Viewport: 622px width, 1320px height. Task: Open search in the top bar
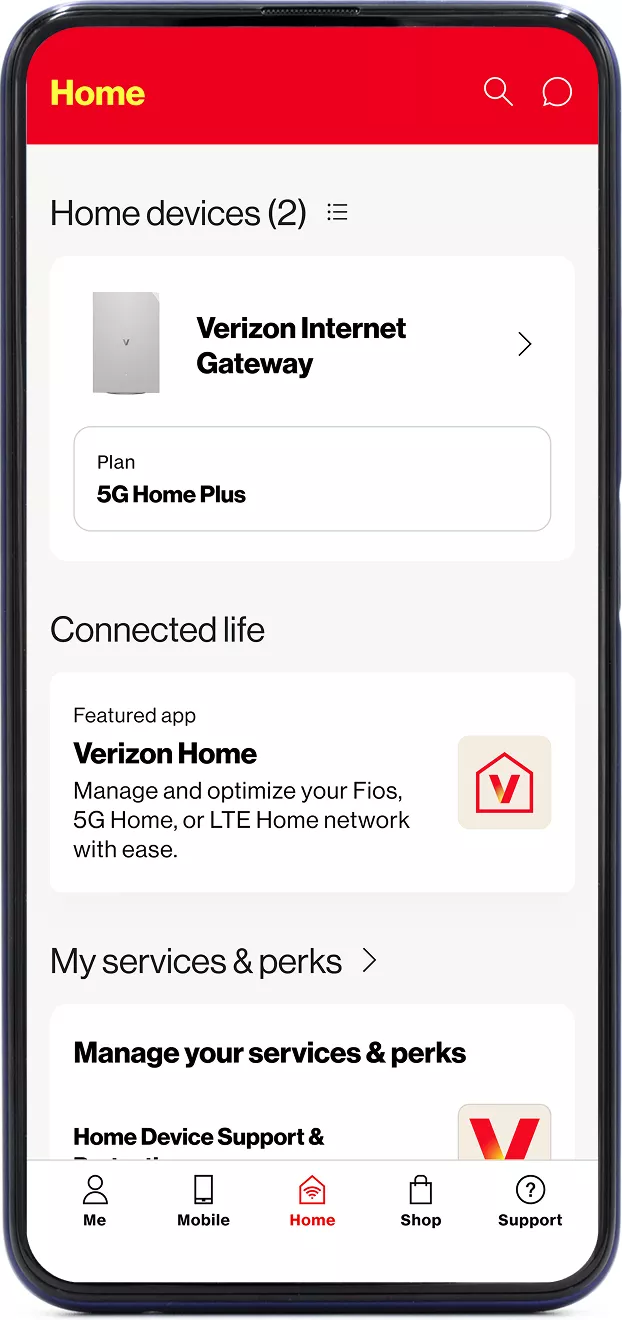click(x=498, y=92)
